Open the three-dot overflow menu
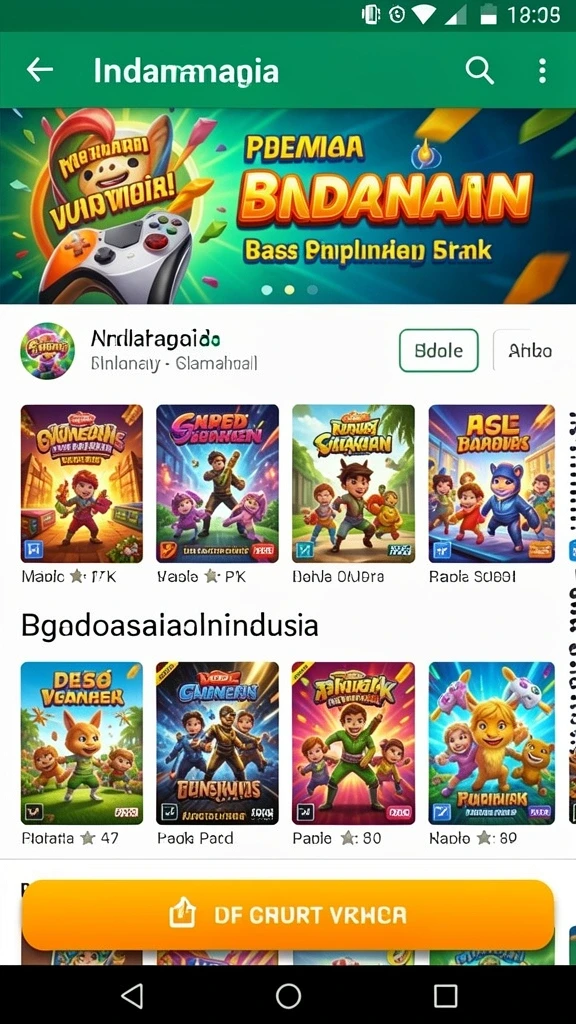This screenshot has width=576, height=1024. tap(542, 71)
